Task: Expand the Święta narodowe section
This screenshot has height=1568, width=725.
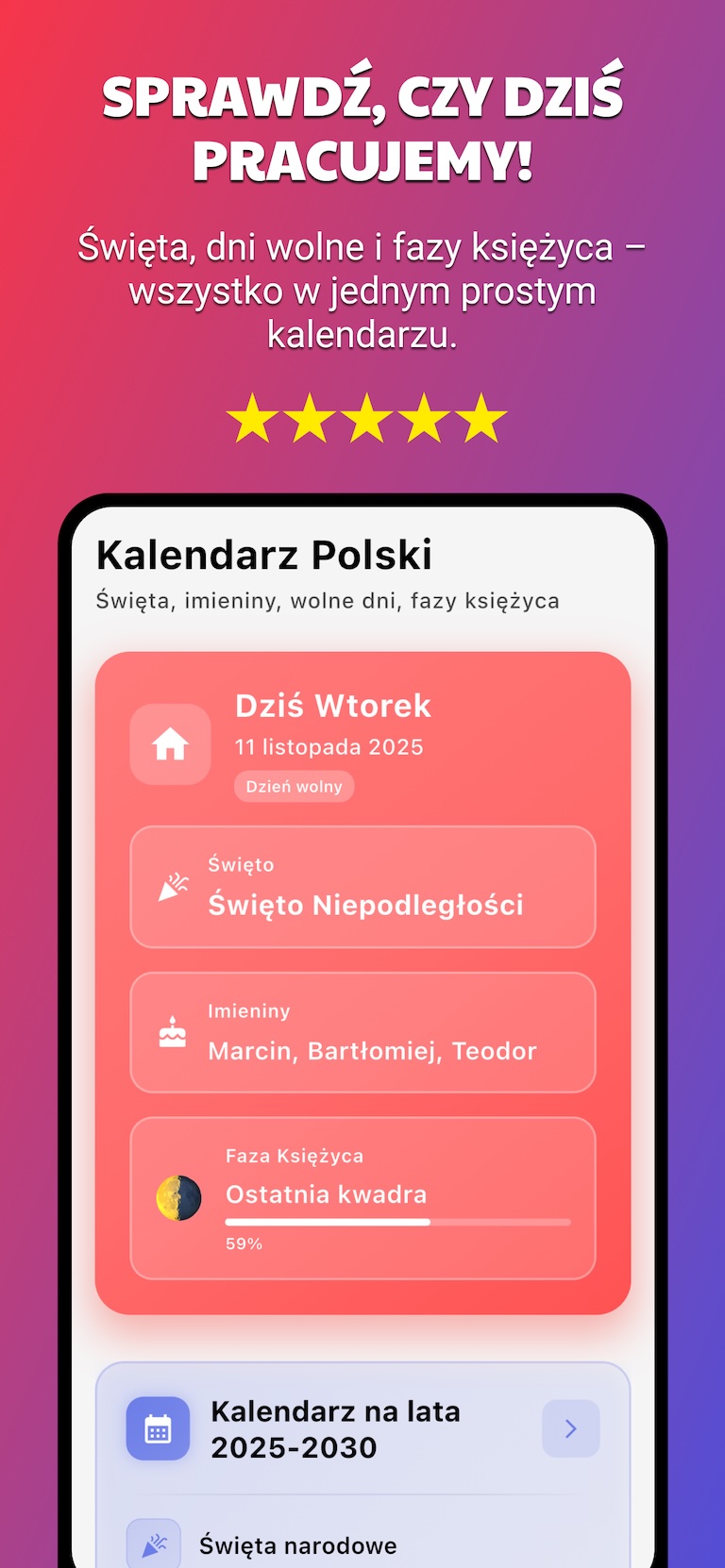Action: [362, 1542]
